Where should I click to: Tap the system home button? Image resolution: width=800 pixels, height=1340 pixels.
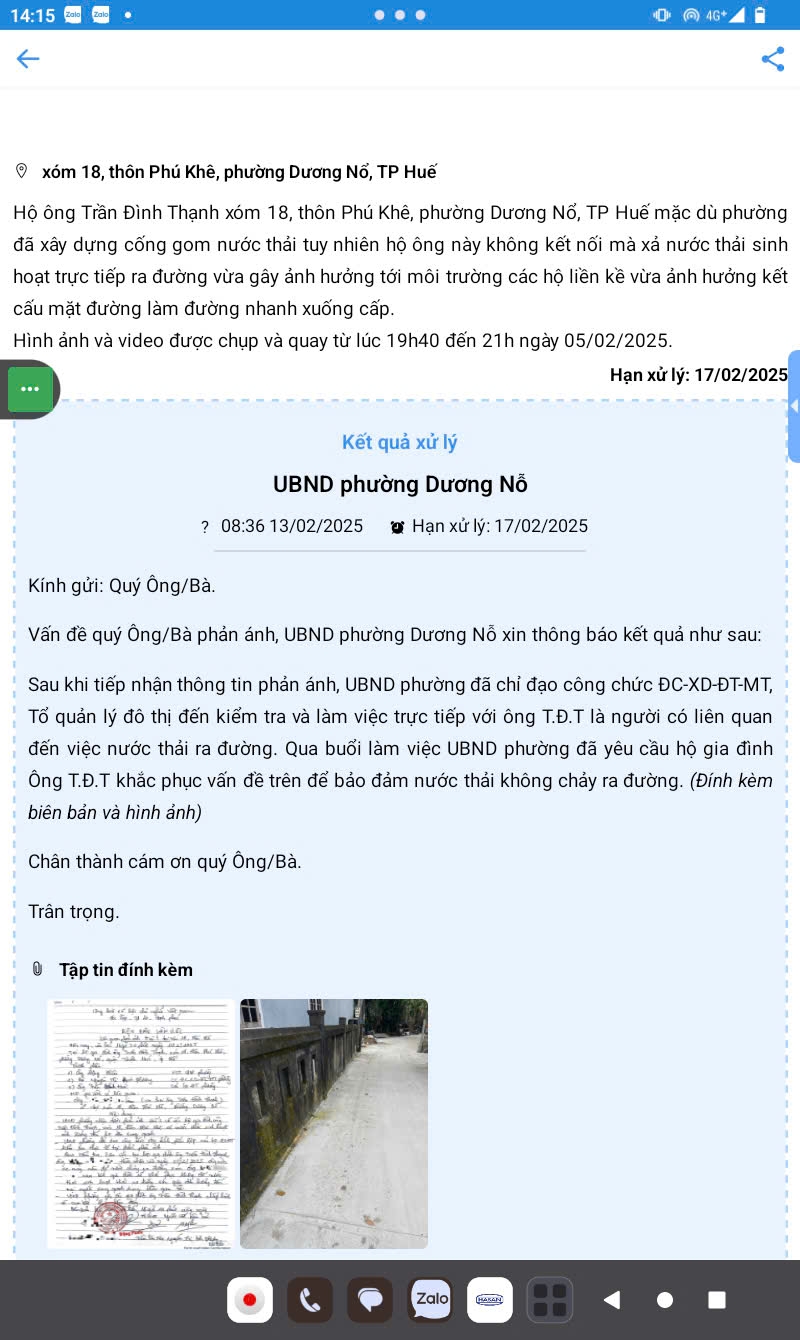[x=665, y=1300]
